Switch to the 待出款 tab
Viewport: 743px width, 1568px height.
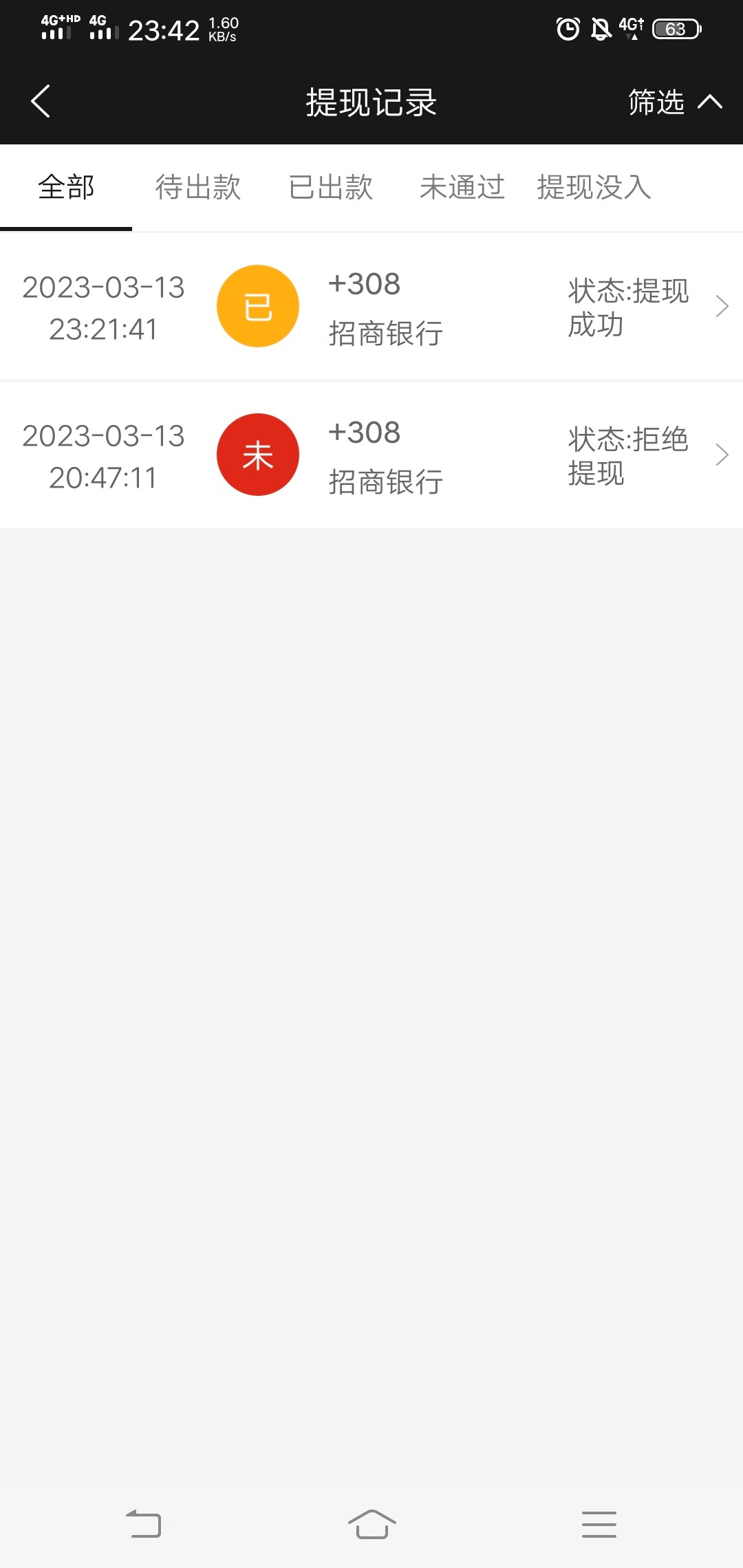click(x=198, y=187)
